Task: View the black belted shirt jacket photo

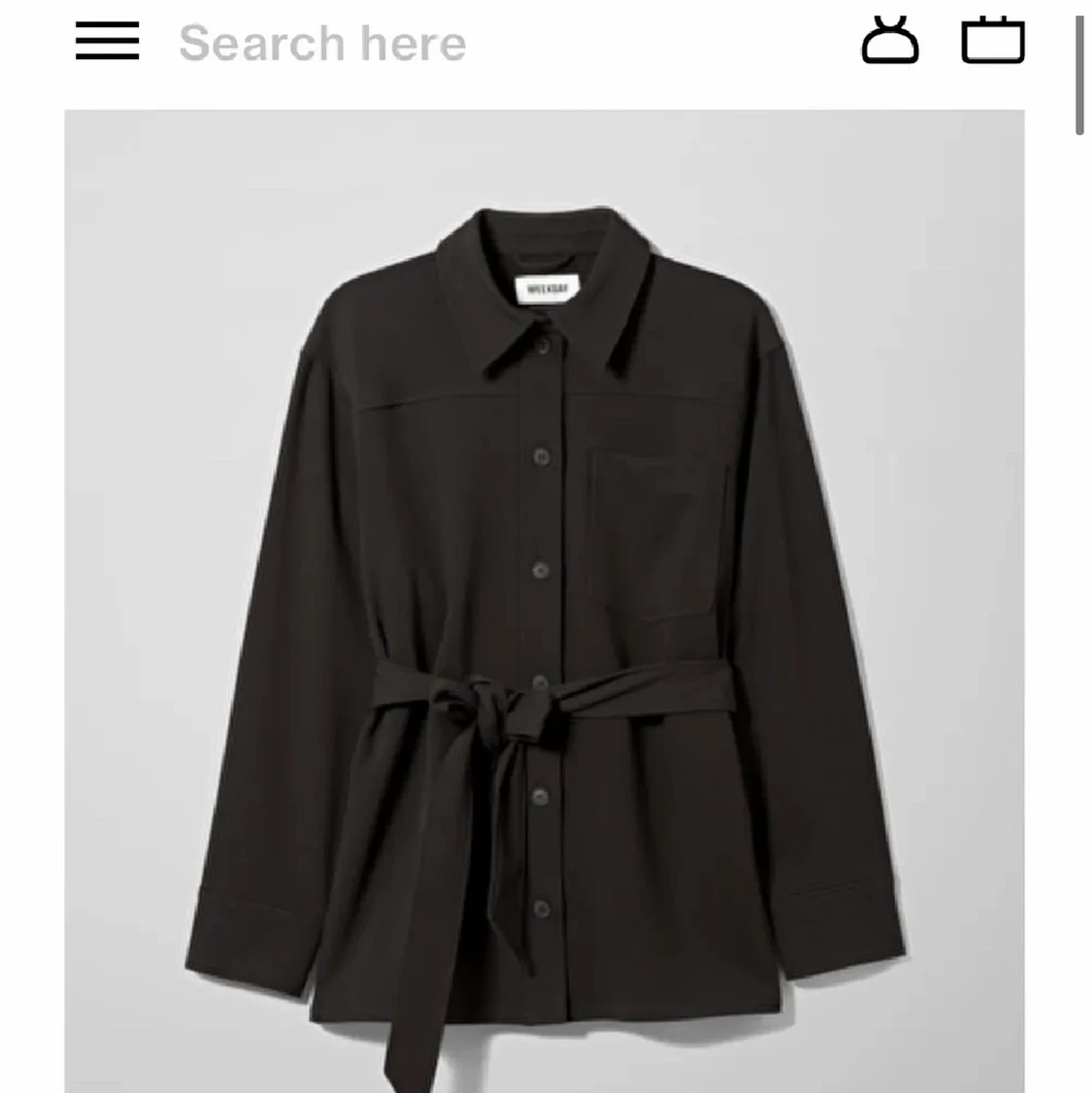Action: tap(544, 600)
